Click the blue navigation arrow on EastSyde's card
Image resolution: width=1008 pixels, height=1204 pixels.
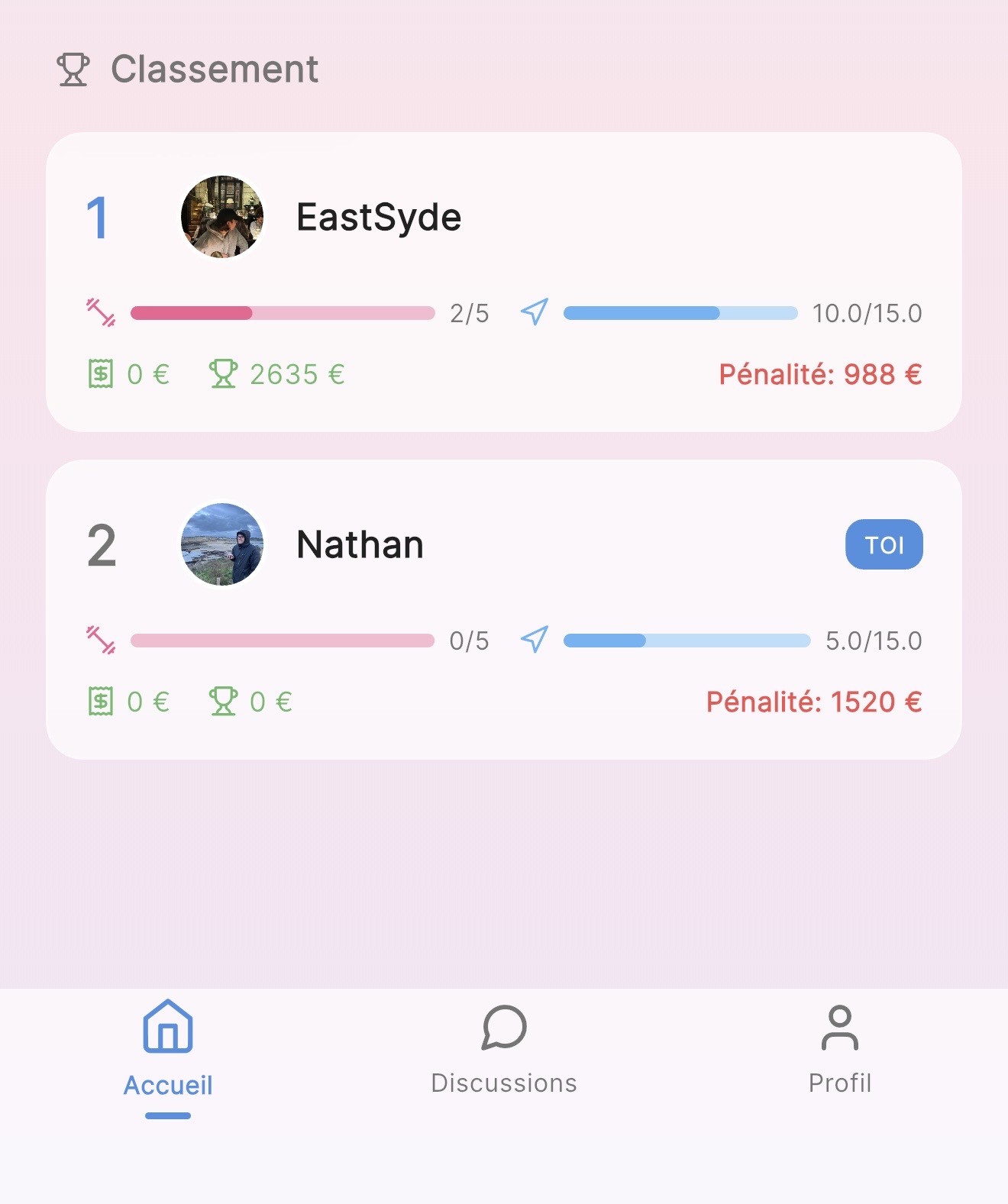coord(533,313)
